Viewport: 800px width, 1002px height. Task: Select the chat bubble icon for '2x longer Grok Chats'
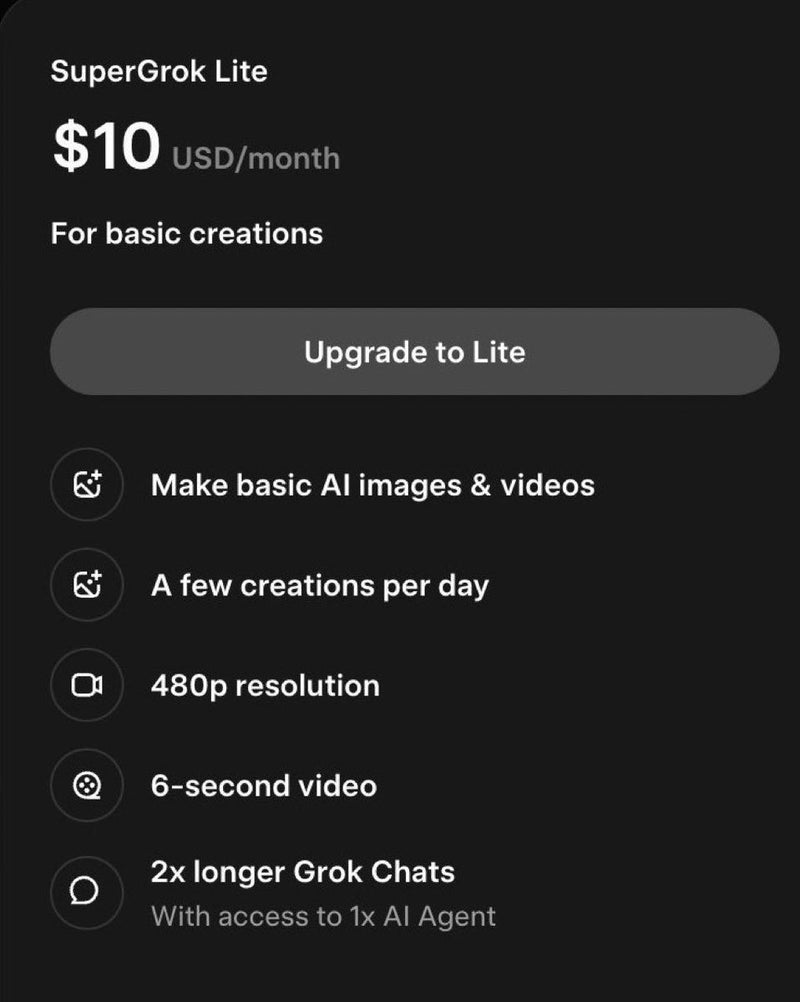tap(87, 893)
